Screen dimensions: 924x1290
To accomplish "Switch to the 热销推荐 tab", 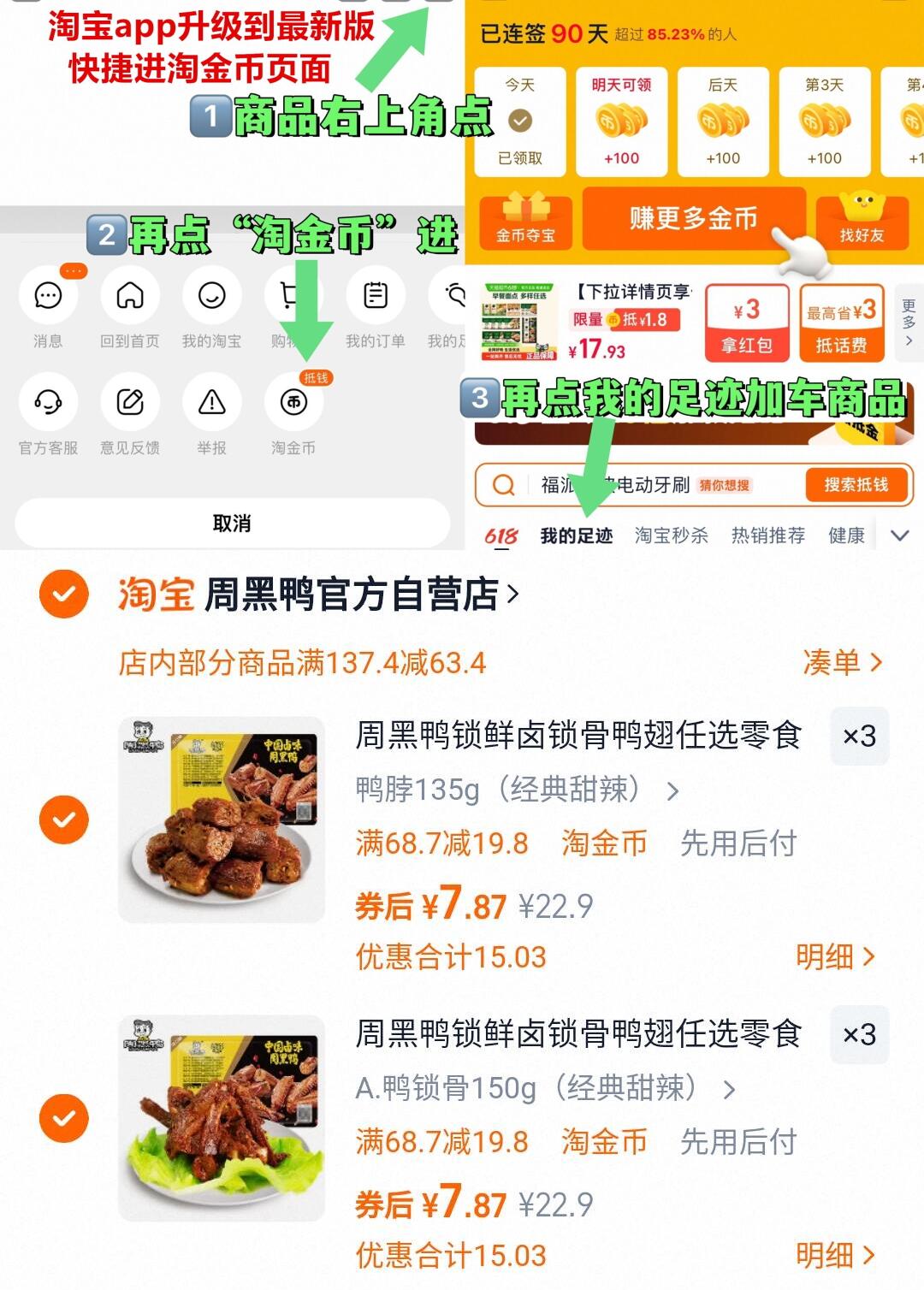I will click(x=768, y=533).
